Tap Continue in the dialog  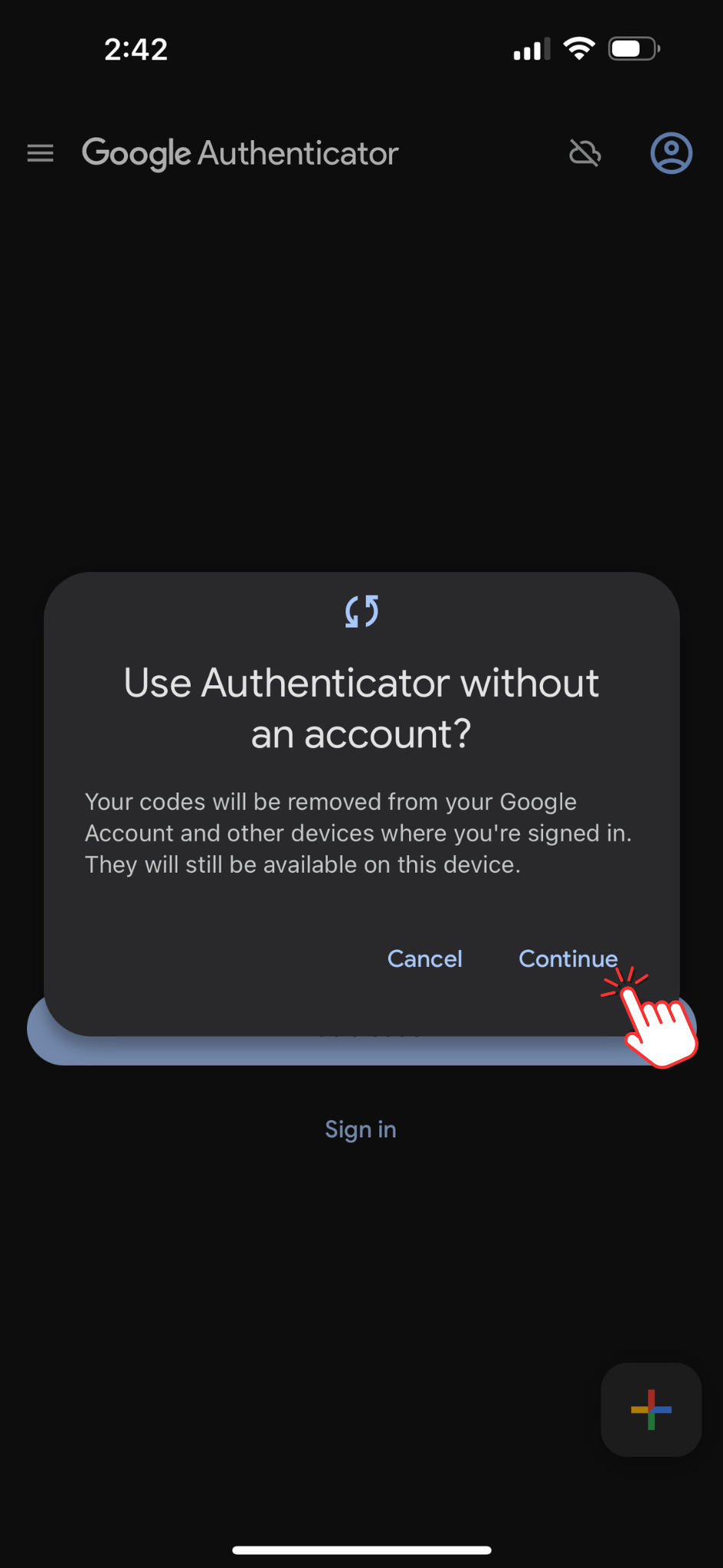point(568,959)
